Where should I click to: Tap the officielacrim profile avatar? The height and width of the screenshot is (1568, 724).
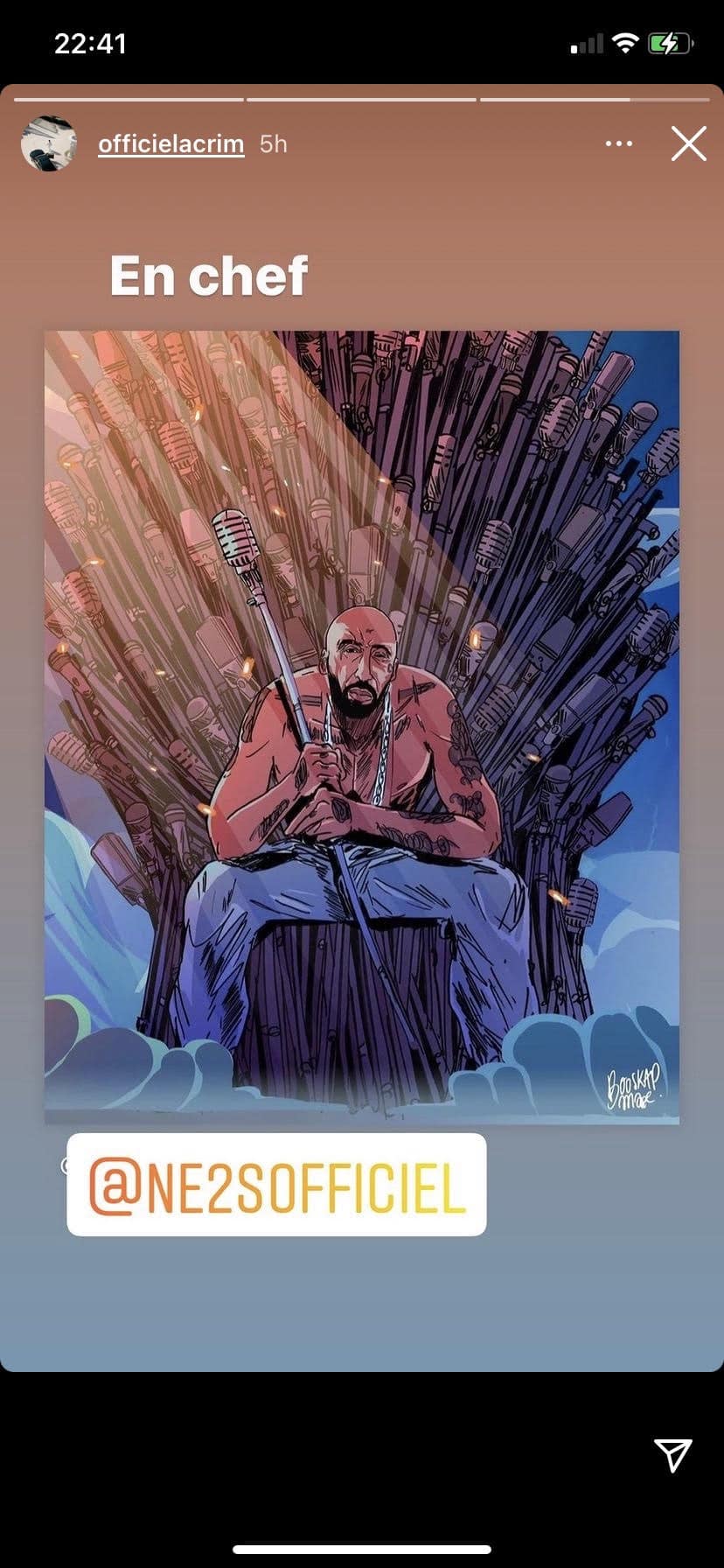coord(48,143)
